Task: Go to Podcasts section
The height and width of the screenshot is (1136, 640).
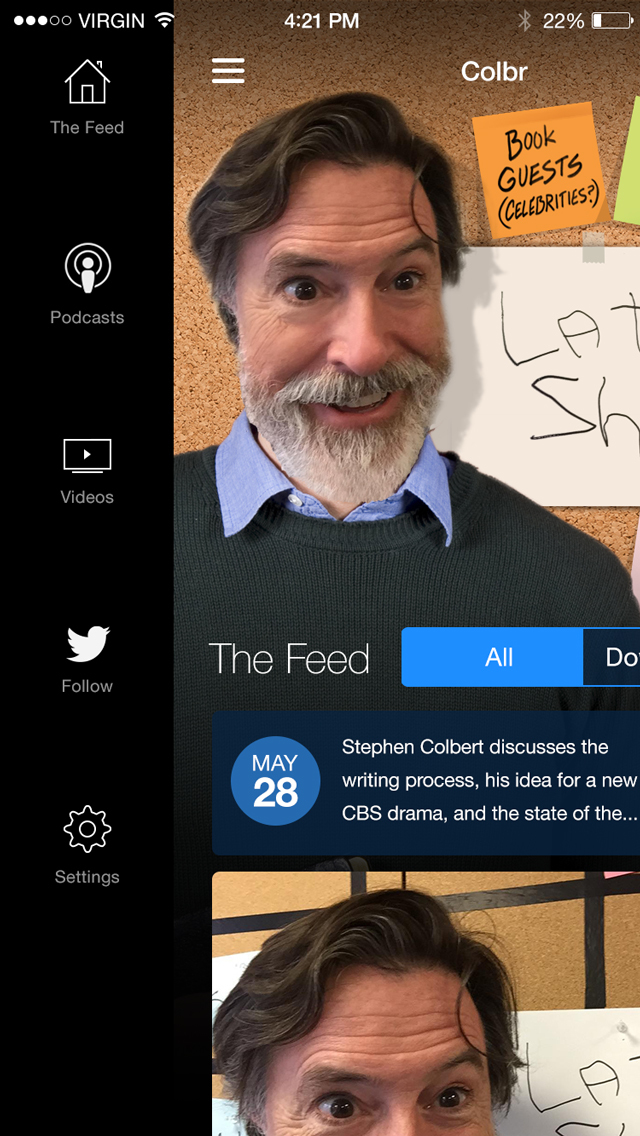Action: pos(87,284)
